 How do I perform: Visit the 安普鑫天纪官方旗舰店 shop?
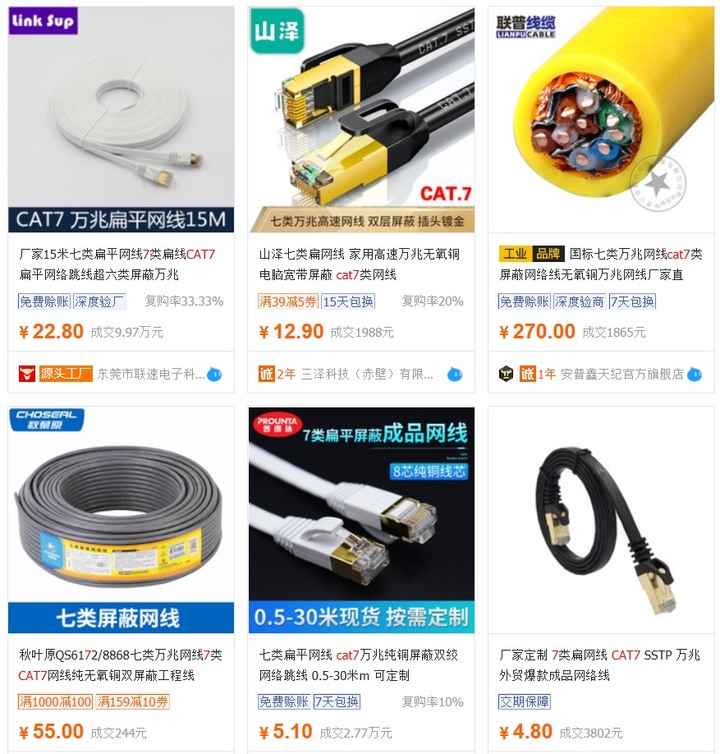[622, 374]
